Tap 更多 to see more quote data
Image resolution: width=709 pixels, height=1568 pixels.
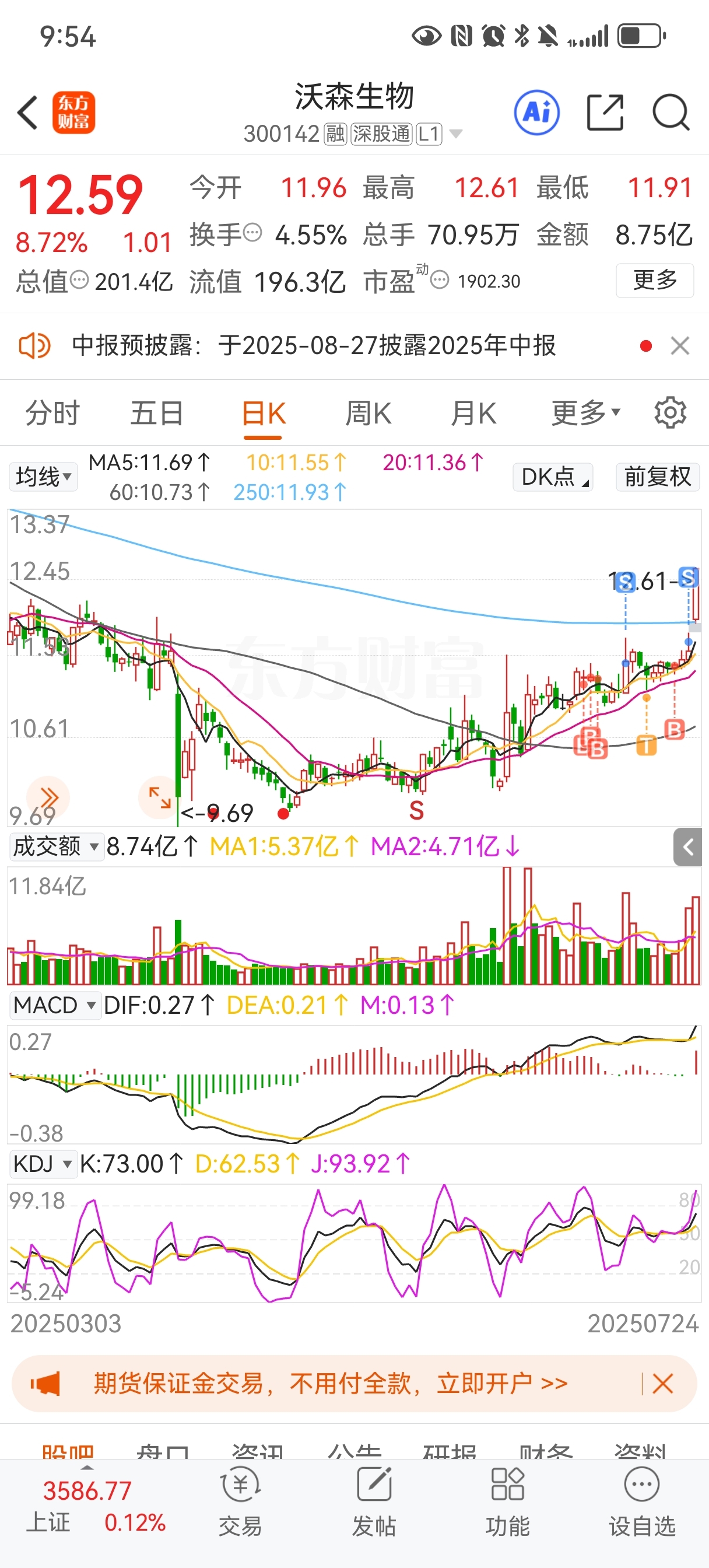pyautogui.click(x=655, y=280)
